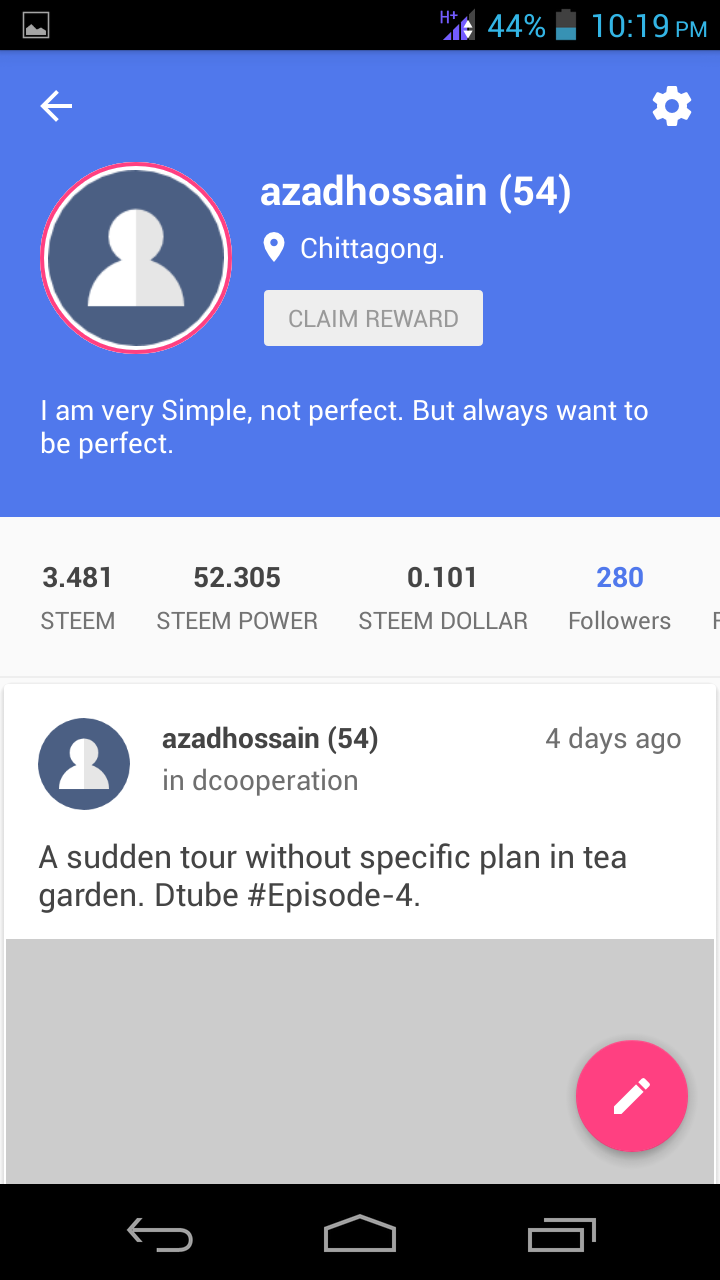Open the settings gear

pyautogui.click(x=671, y=106)
